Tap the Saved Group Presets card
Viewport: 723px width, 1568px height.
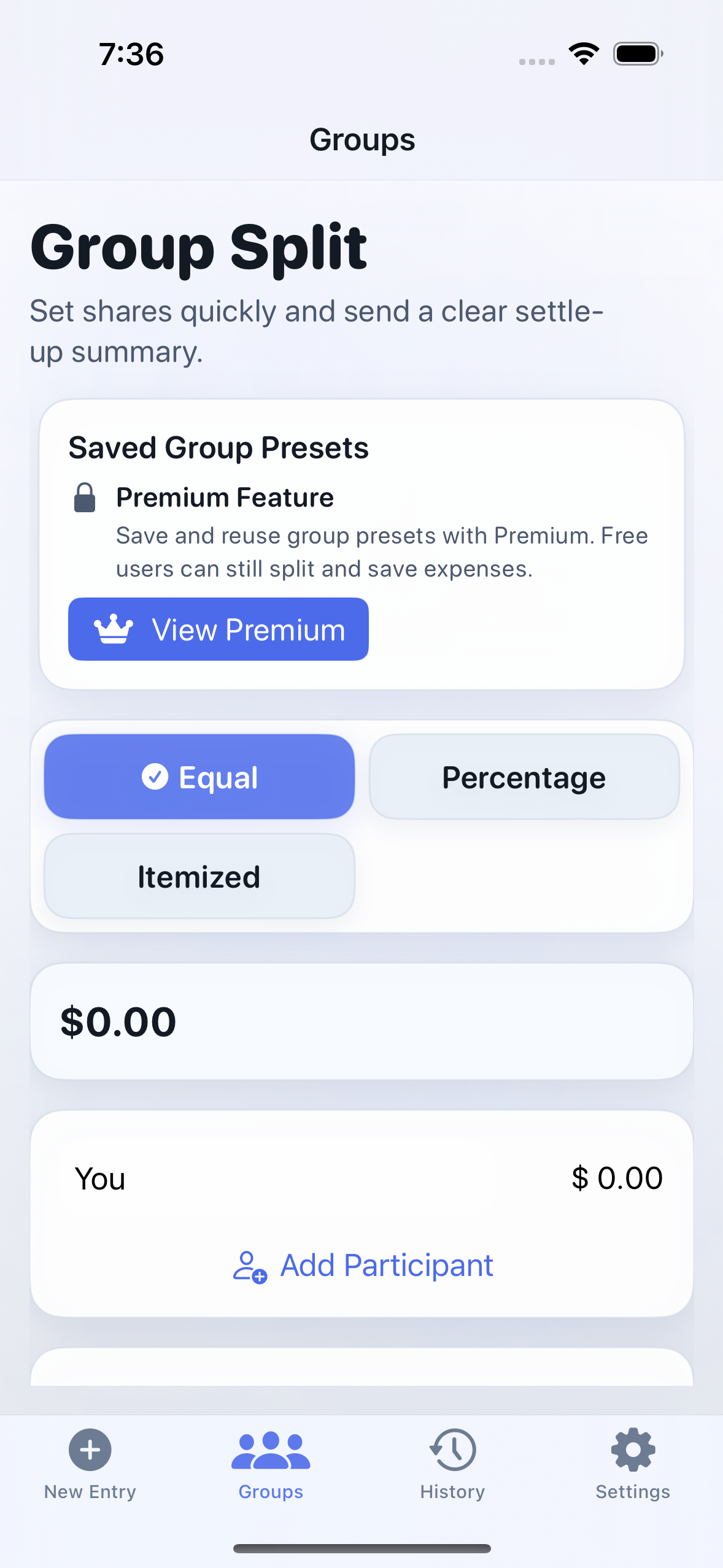361,546
